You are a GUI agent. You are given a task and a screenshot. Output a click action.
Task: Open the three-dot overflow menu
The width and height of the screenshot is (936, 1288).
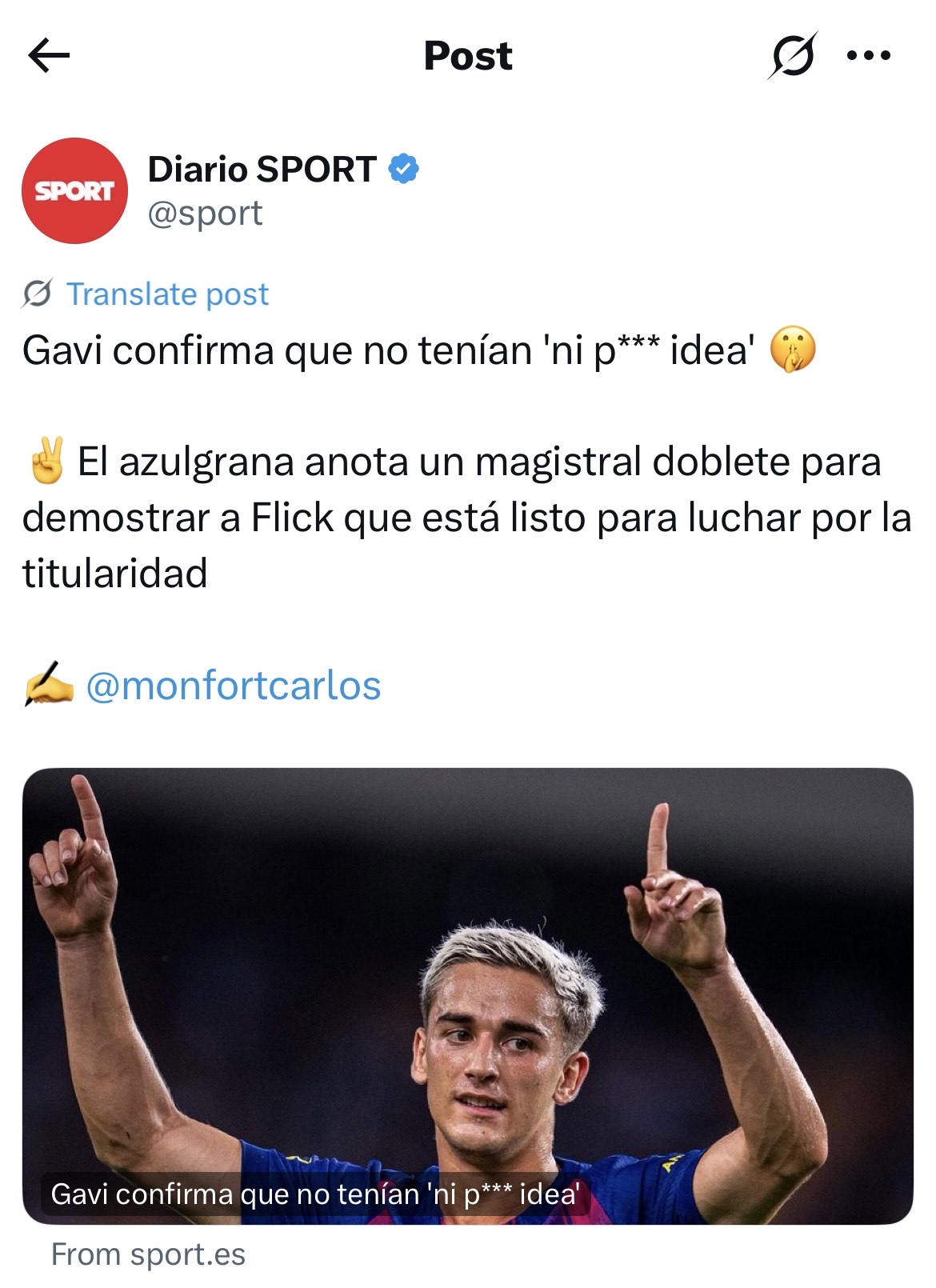click(x=869, y=55)
